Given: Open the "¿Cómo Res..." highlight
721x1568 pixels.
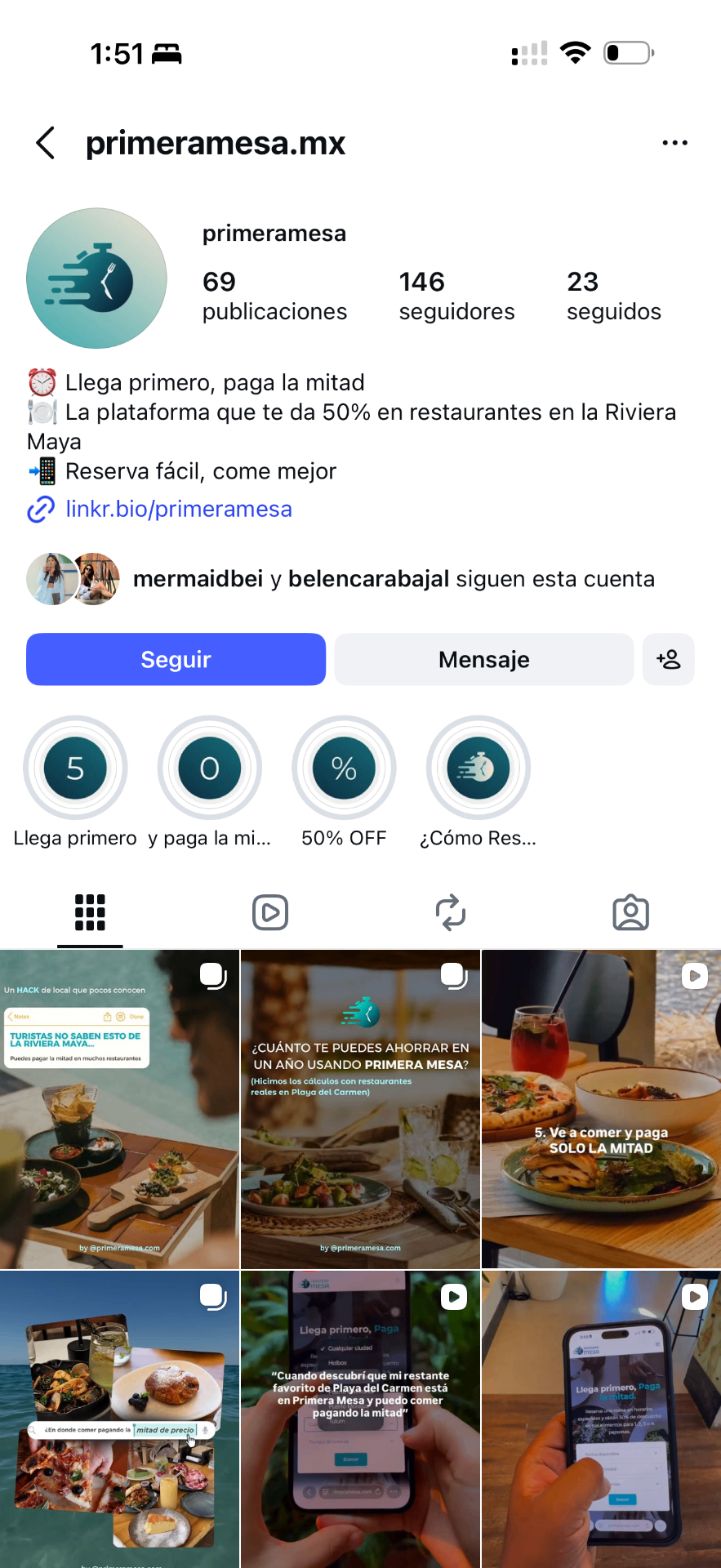Looking at the screenshot, I should [x=478, y=768].
